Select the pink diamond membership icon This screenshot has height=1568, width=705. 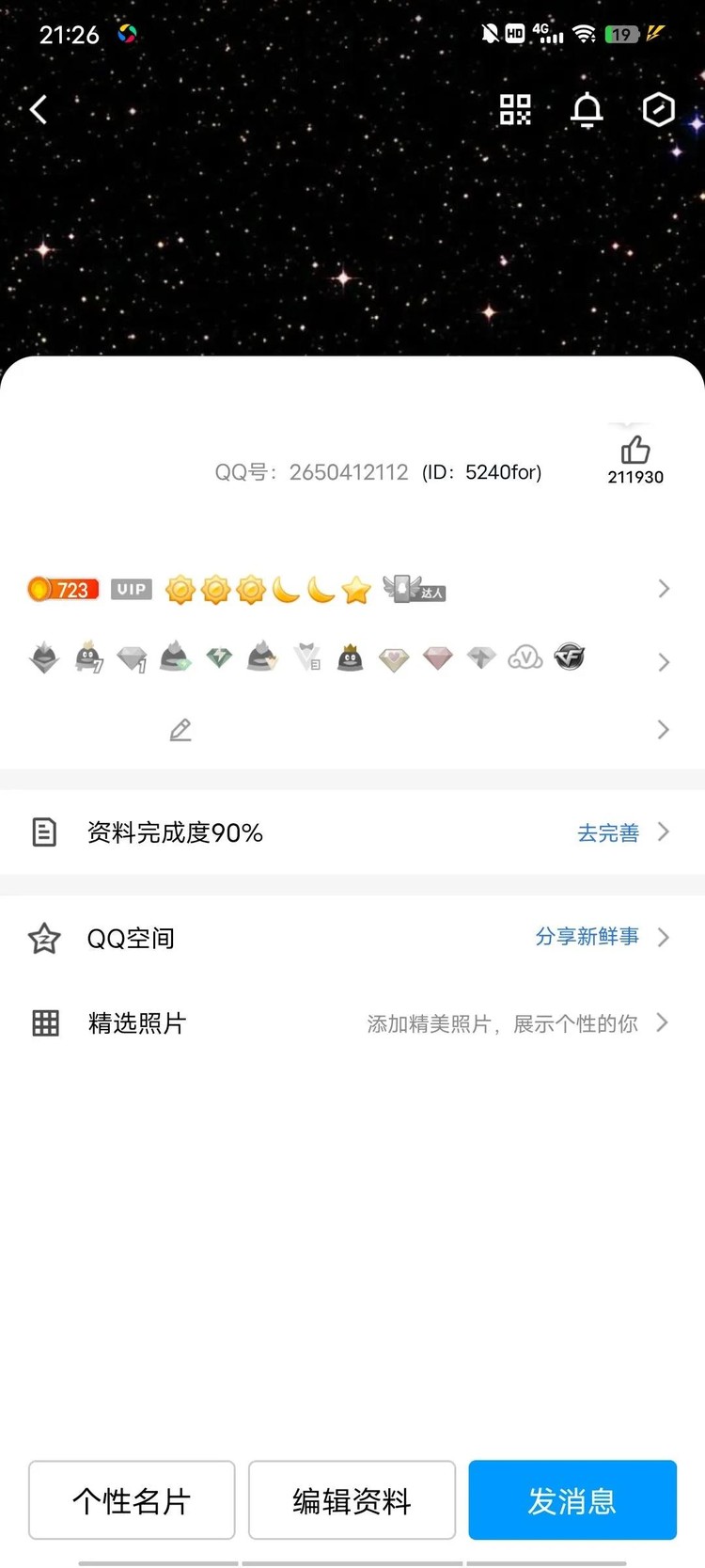pos(437,658)
